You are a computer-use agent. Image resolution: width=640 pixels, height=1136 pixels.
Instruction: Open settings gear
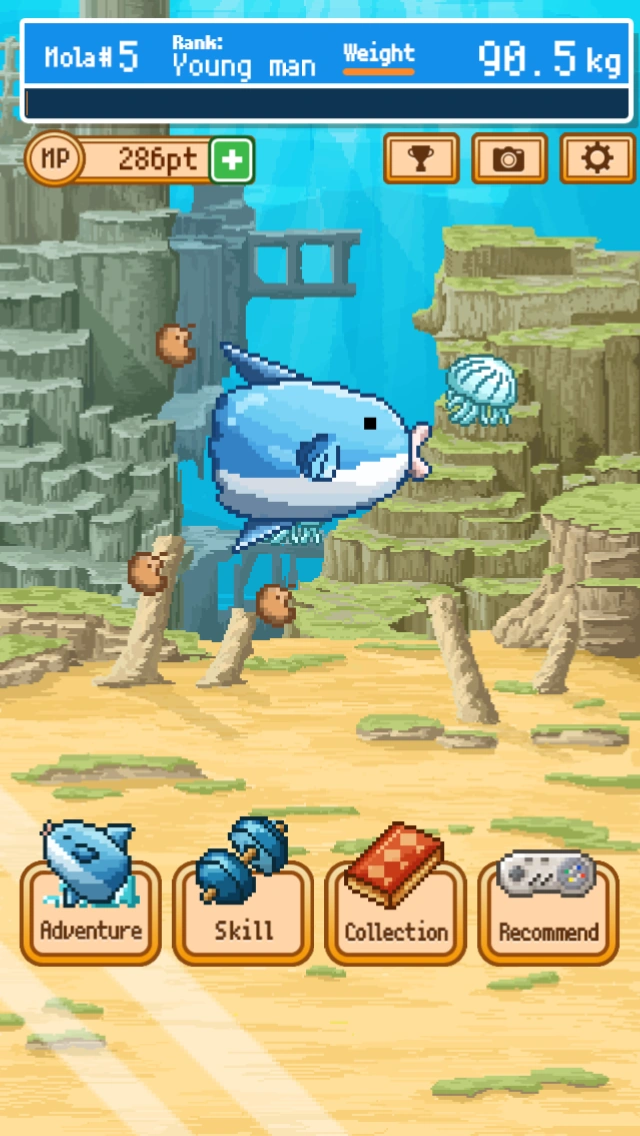(597, 158)
